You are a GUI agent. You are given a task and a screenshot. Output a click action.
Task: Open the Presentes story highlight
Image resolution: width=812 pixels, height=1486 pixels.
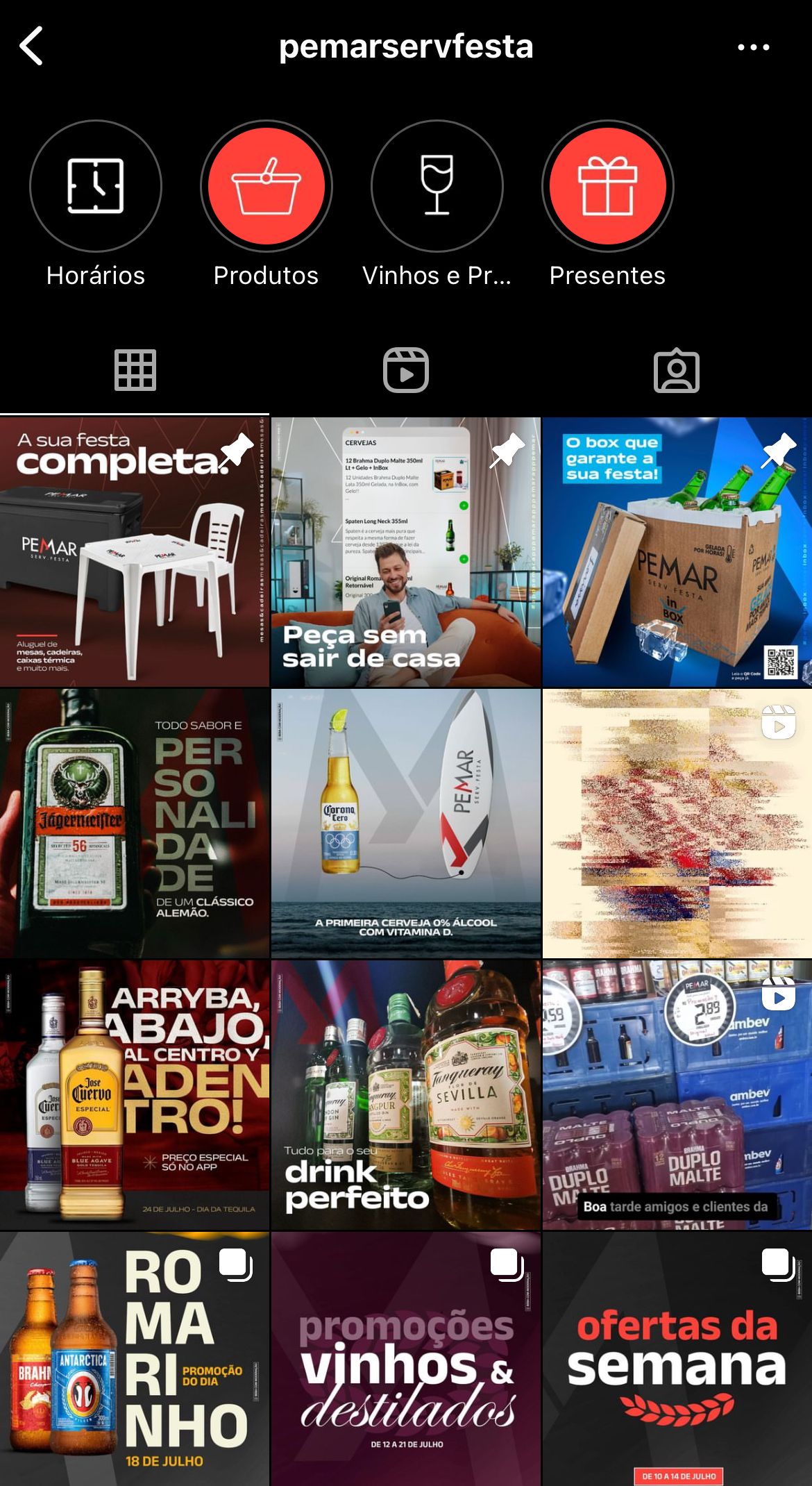pos(607,186)
